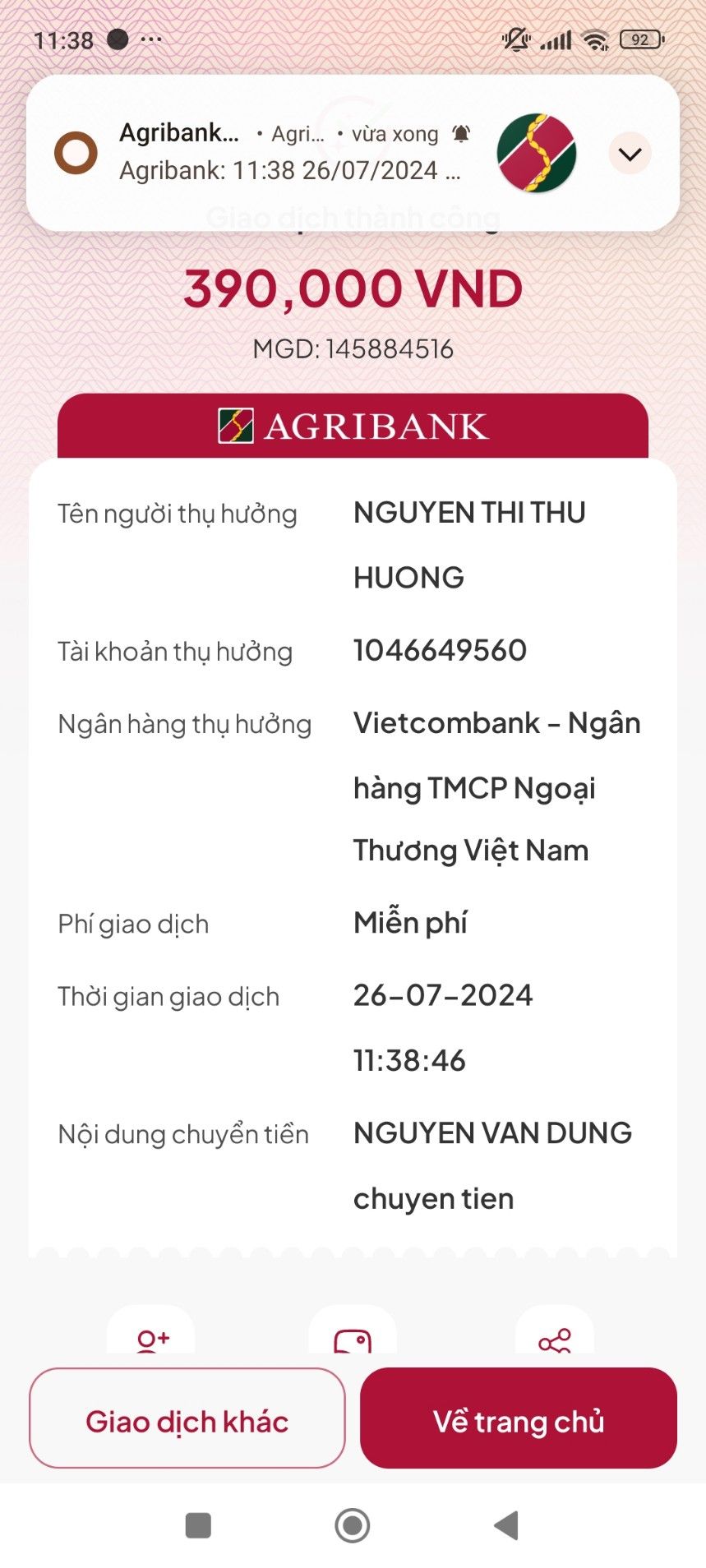The width and height of the screenshot is (706, 1568).
Task: Tap the Giao dịch khác button
Action: (187, 1421)
